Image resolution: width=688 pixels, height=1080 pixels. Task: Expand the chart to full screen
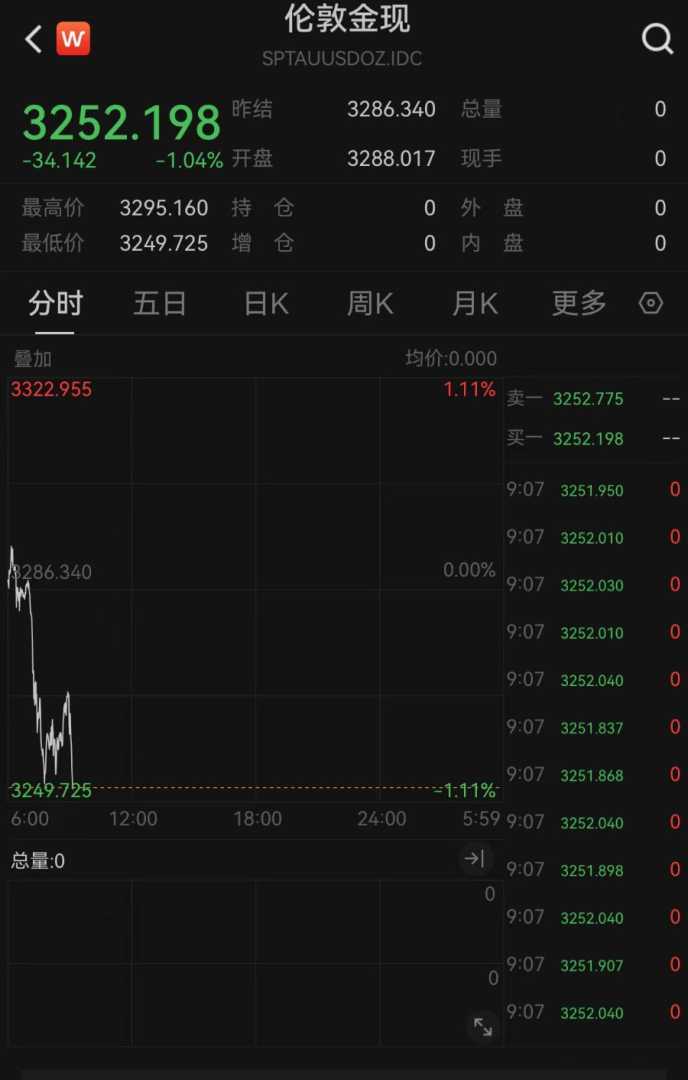[482, 1026]
